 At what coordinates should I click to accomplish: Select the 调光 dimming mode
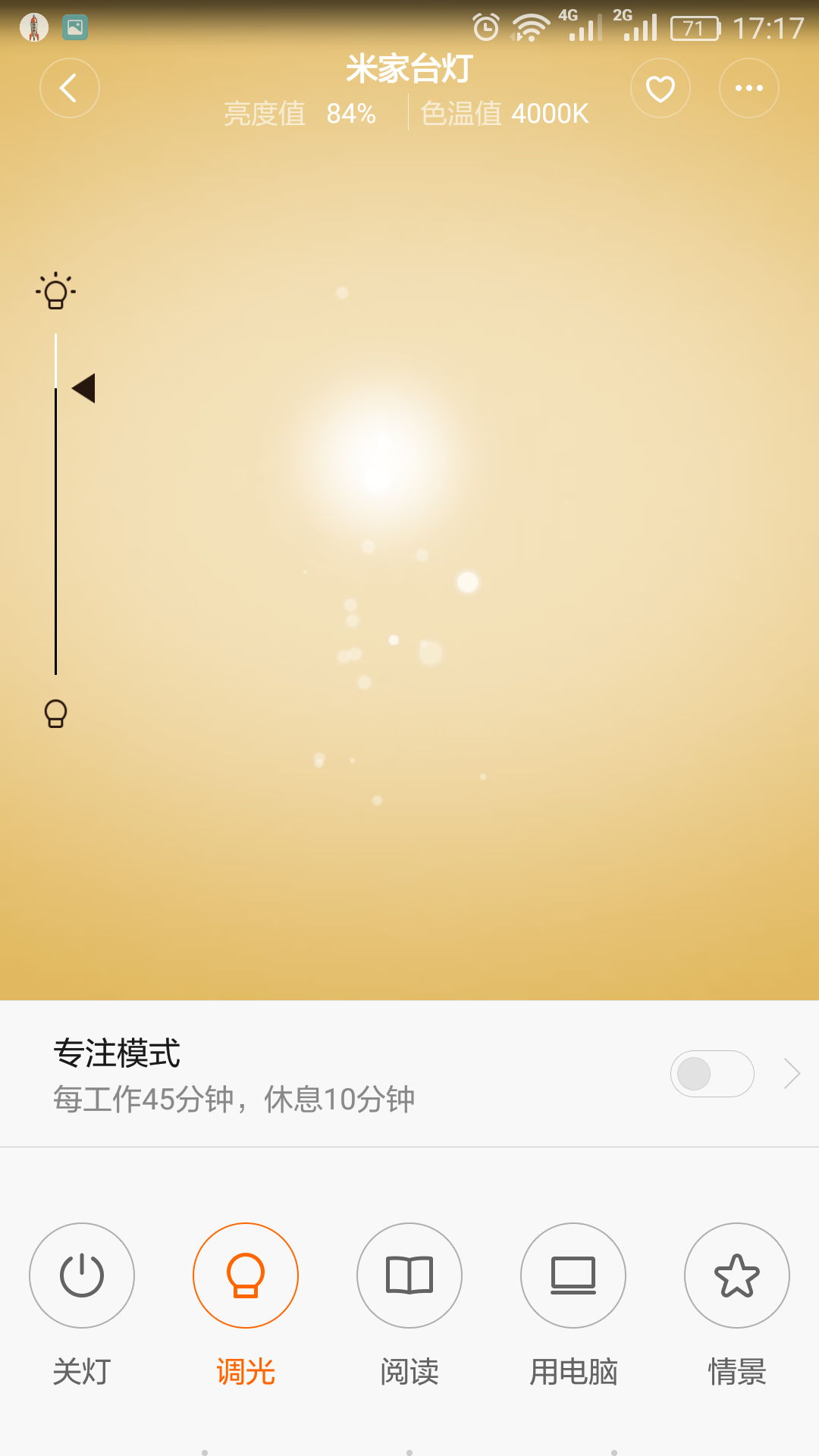(246, 1276)
